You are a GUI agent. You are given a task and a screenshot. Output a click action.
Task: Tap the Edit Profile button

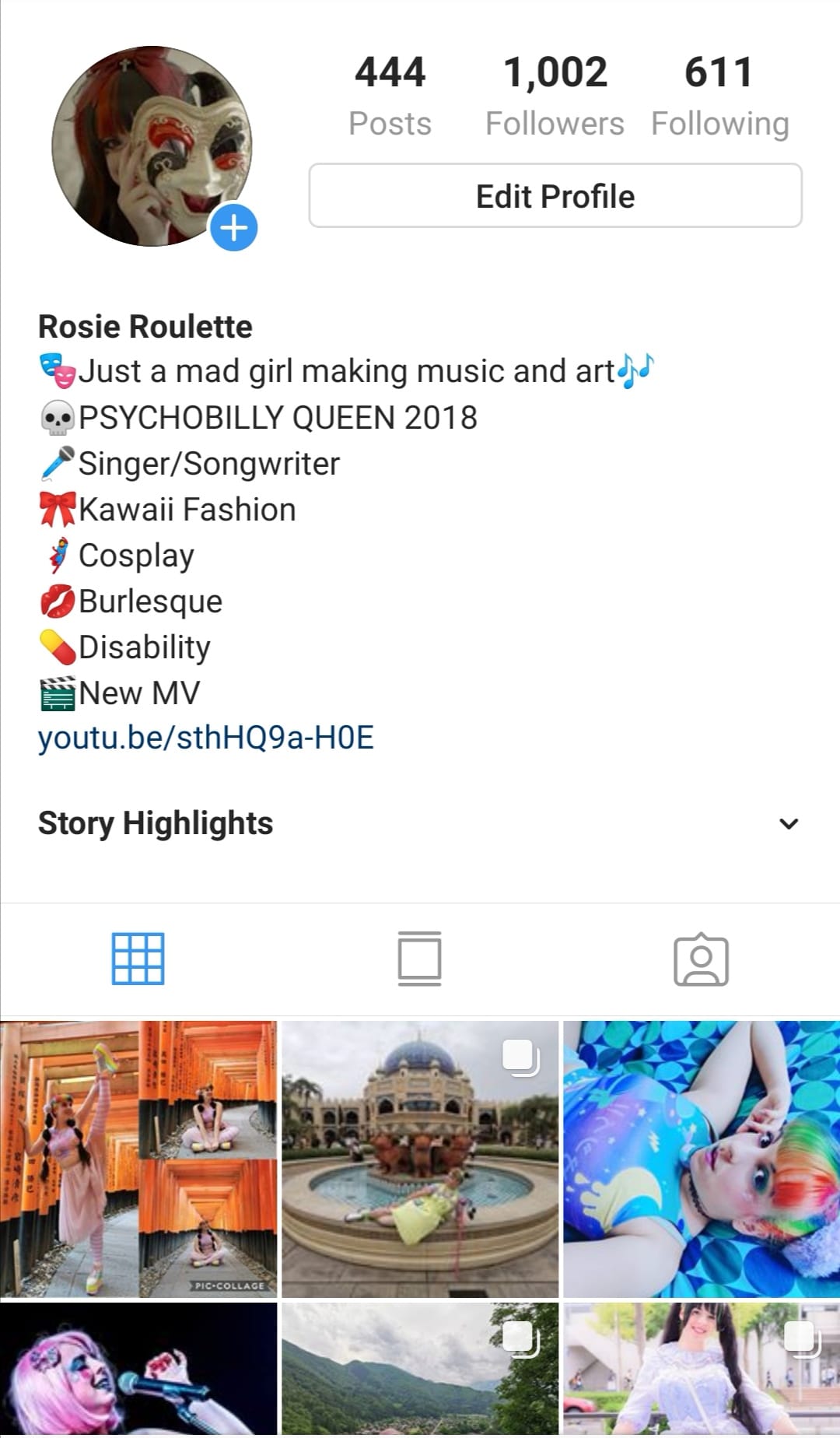point(555,195)
